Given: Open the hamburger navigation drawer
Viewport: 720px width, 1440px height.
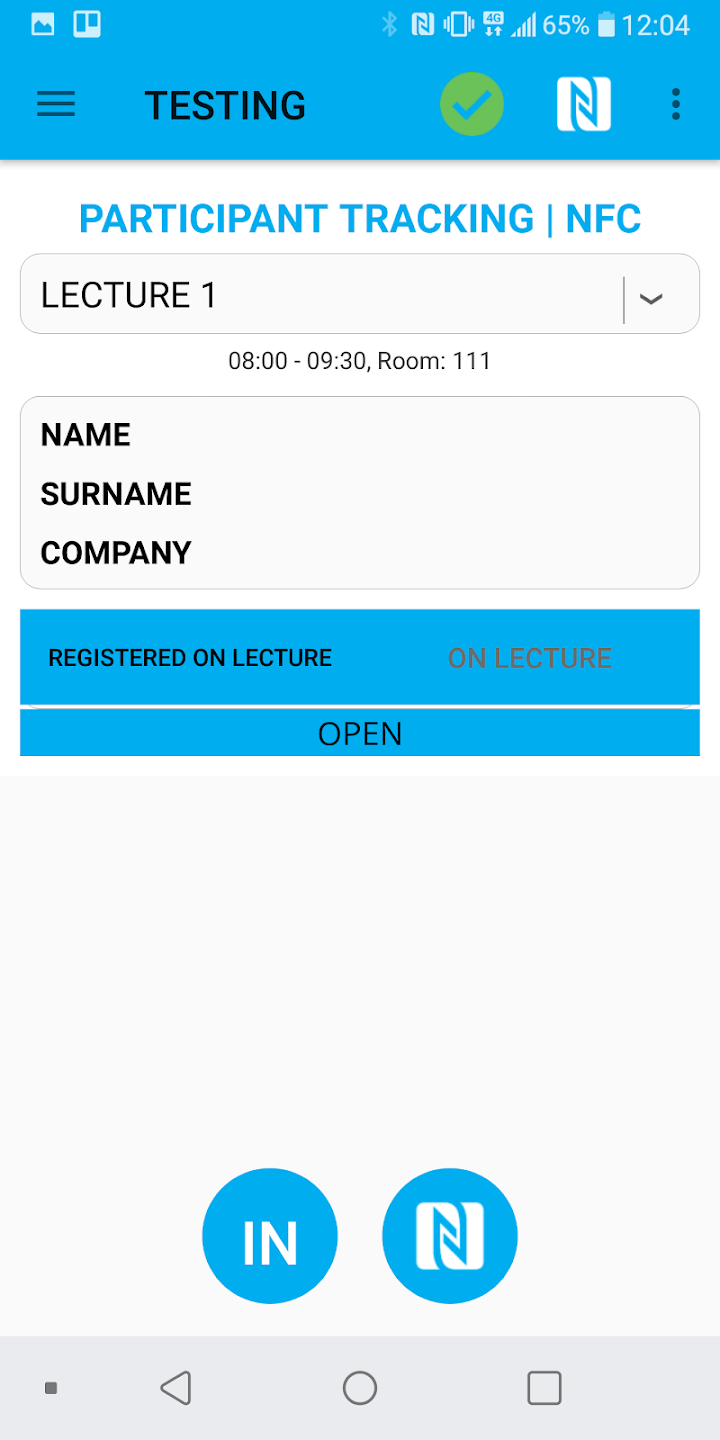Looking at the screenshot, I should (x=56, y=104).
